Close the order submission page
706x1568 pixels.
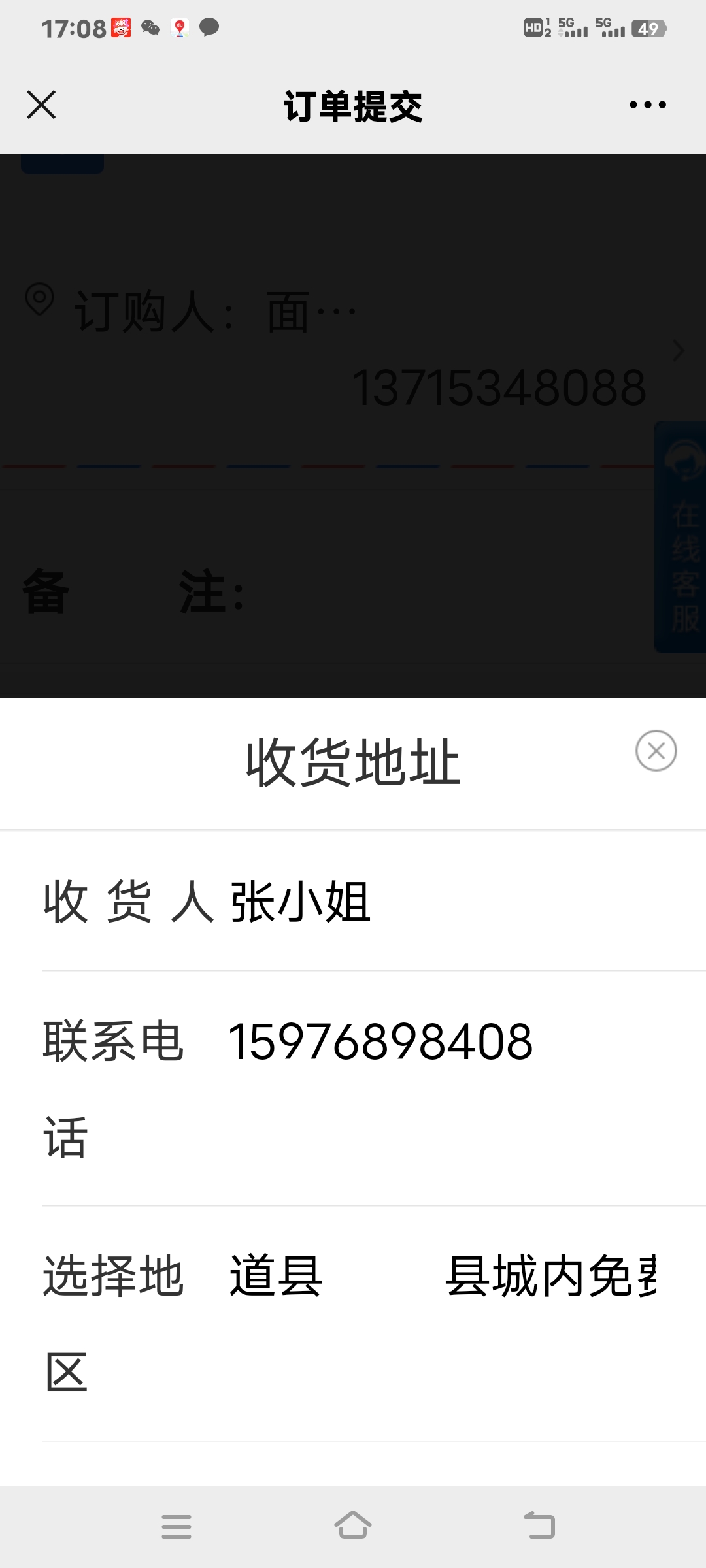[x=41, y=105]
